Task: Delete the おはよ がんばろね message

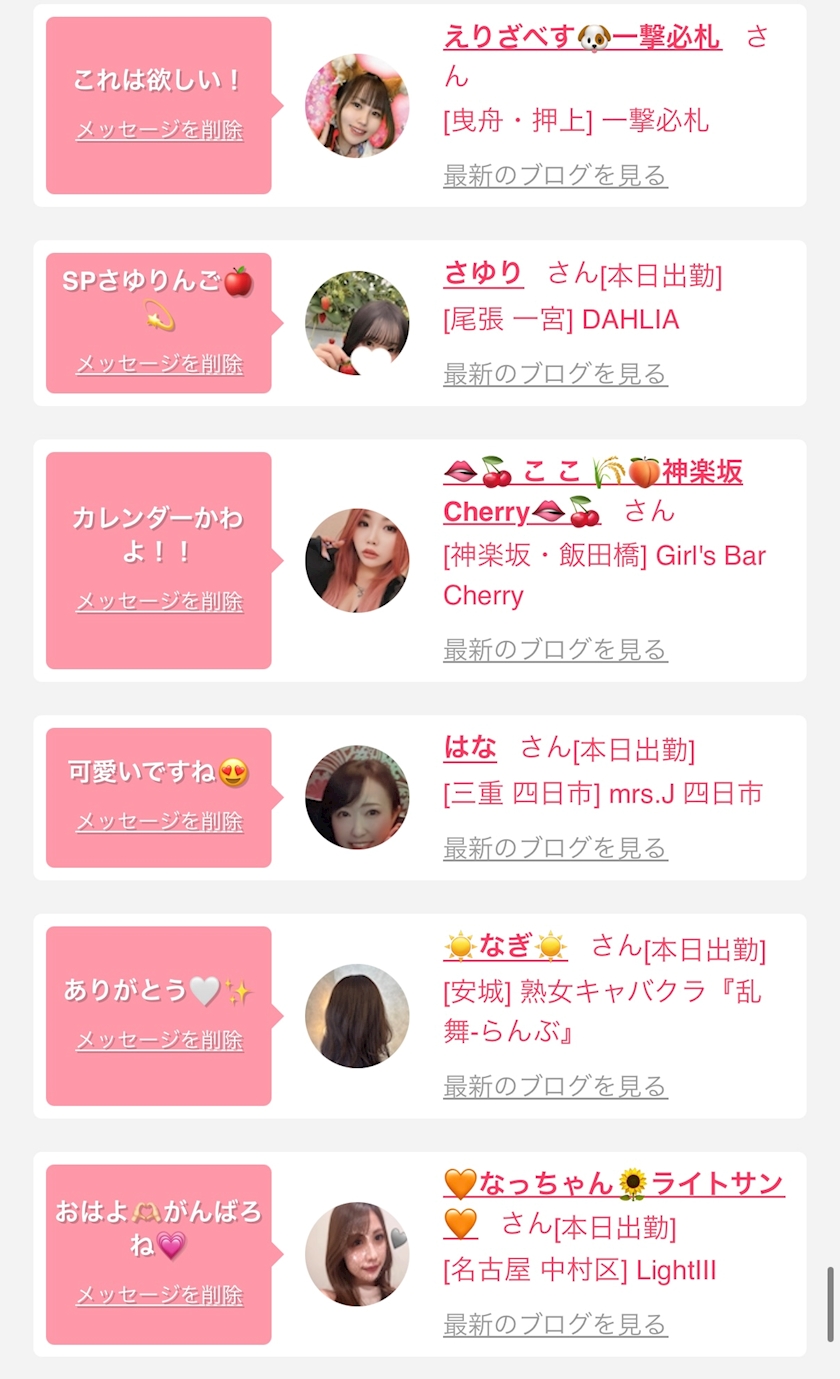Action: pos(159,1295)
